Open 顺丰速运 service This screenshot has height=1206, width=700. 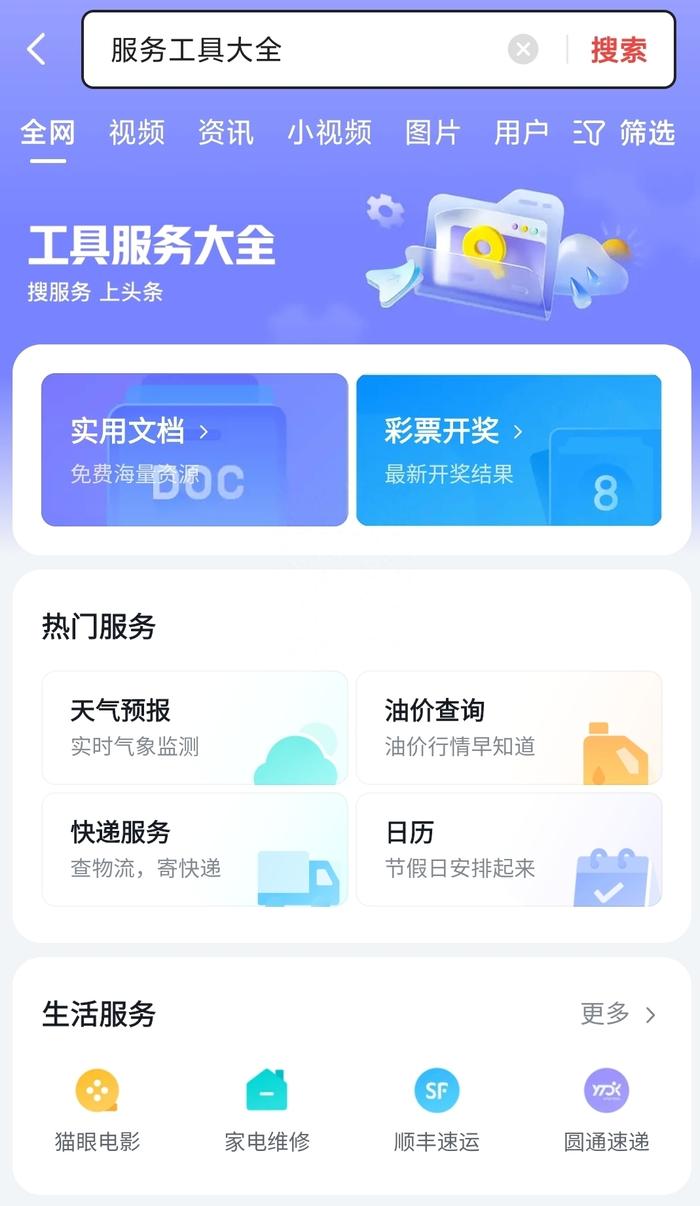tap(437, 1110)
